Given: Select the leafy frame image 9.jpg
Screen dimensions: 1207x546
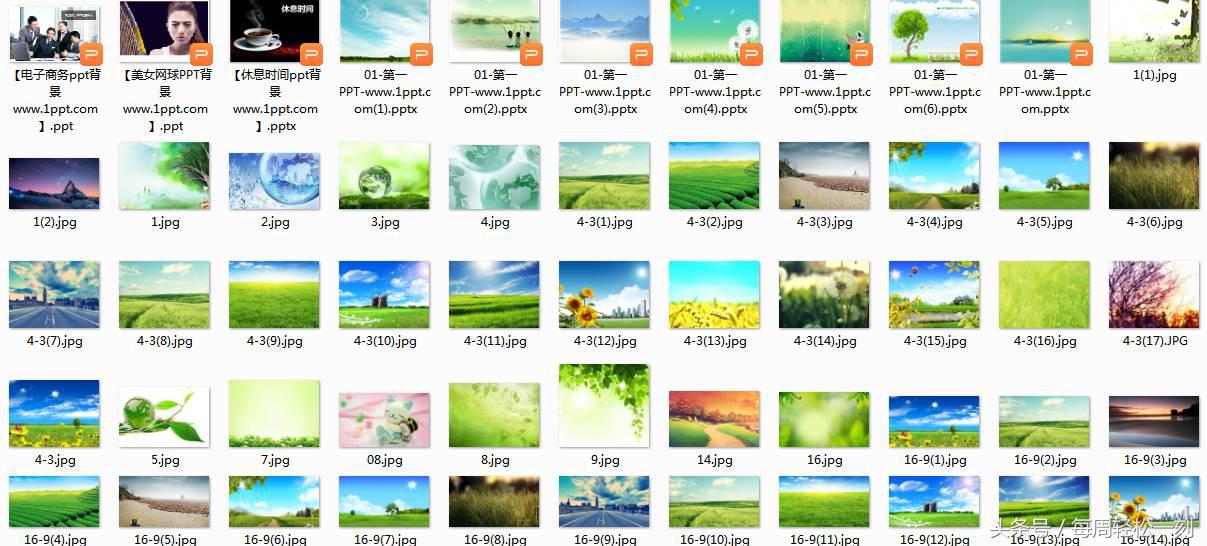Looking at the screenshot, I should point(604,405).
